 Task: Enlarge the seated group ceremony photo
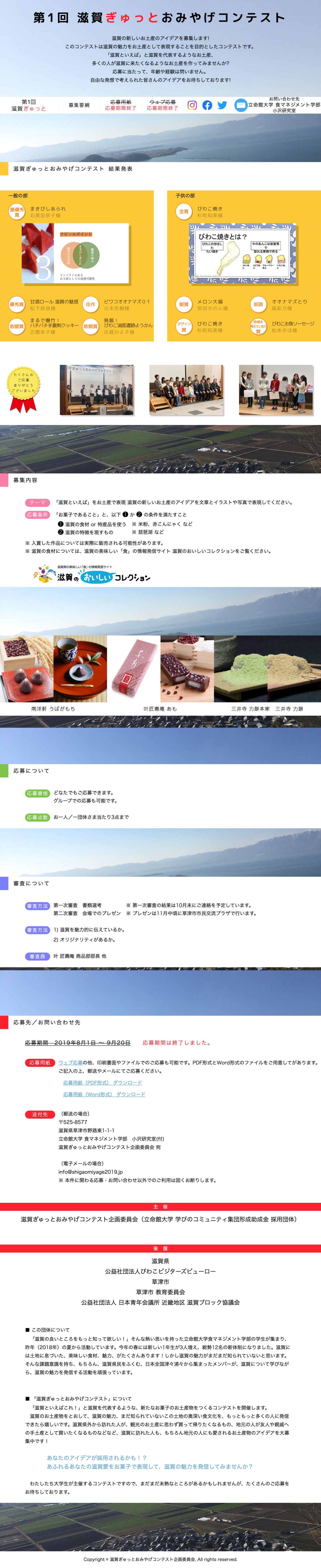(186, 390)
